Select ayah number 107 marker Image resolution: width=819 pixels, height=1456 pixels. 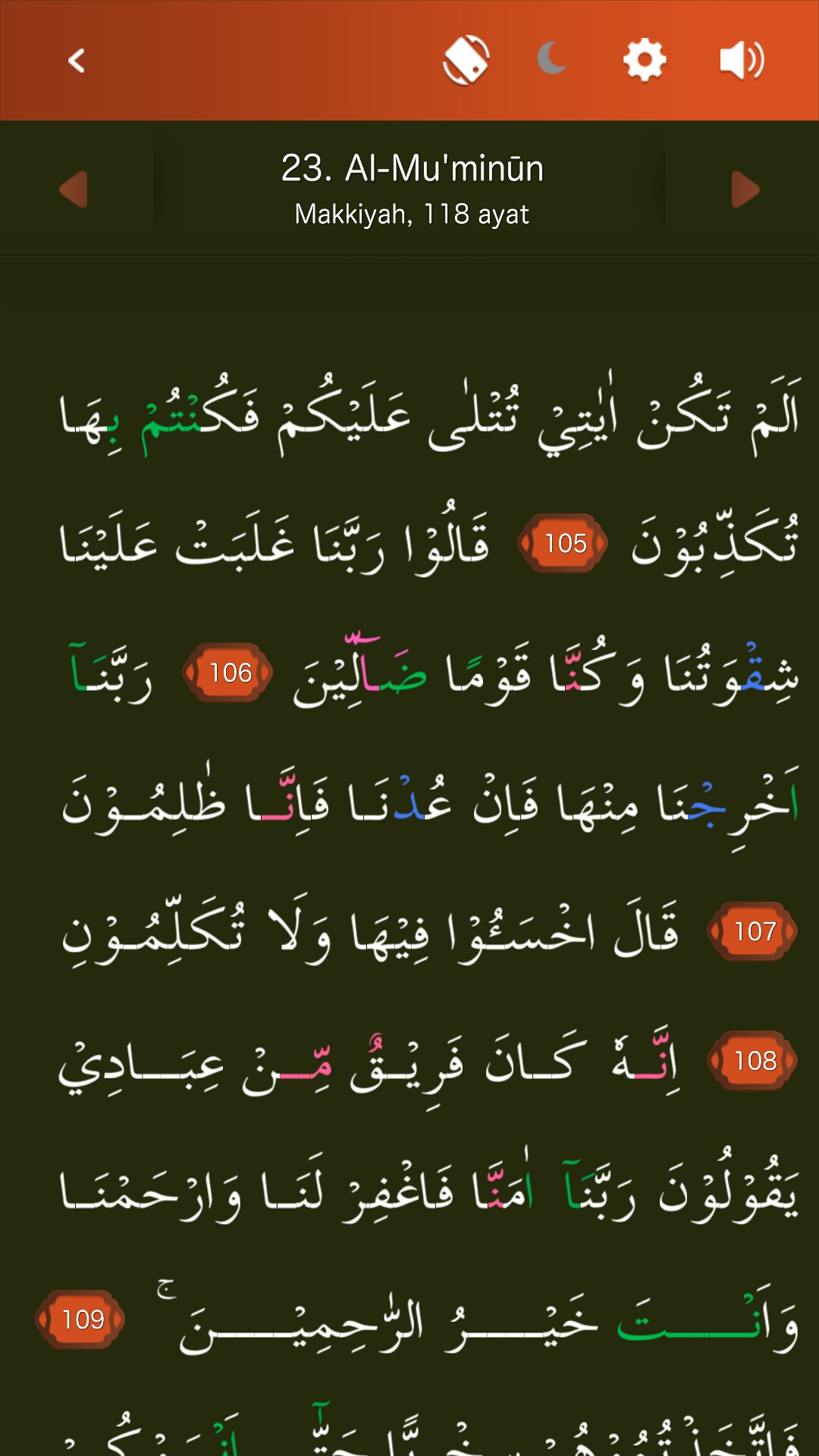[753, 931]
